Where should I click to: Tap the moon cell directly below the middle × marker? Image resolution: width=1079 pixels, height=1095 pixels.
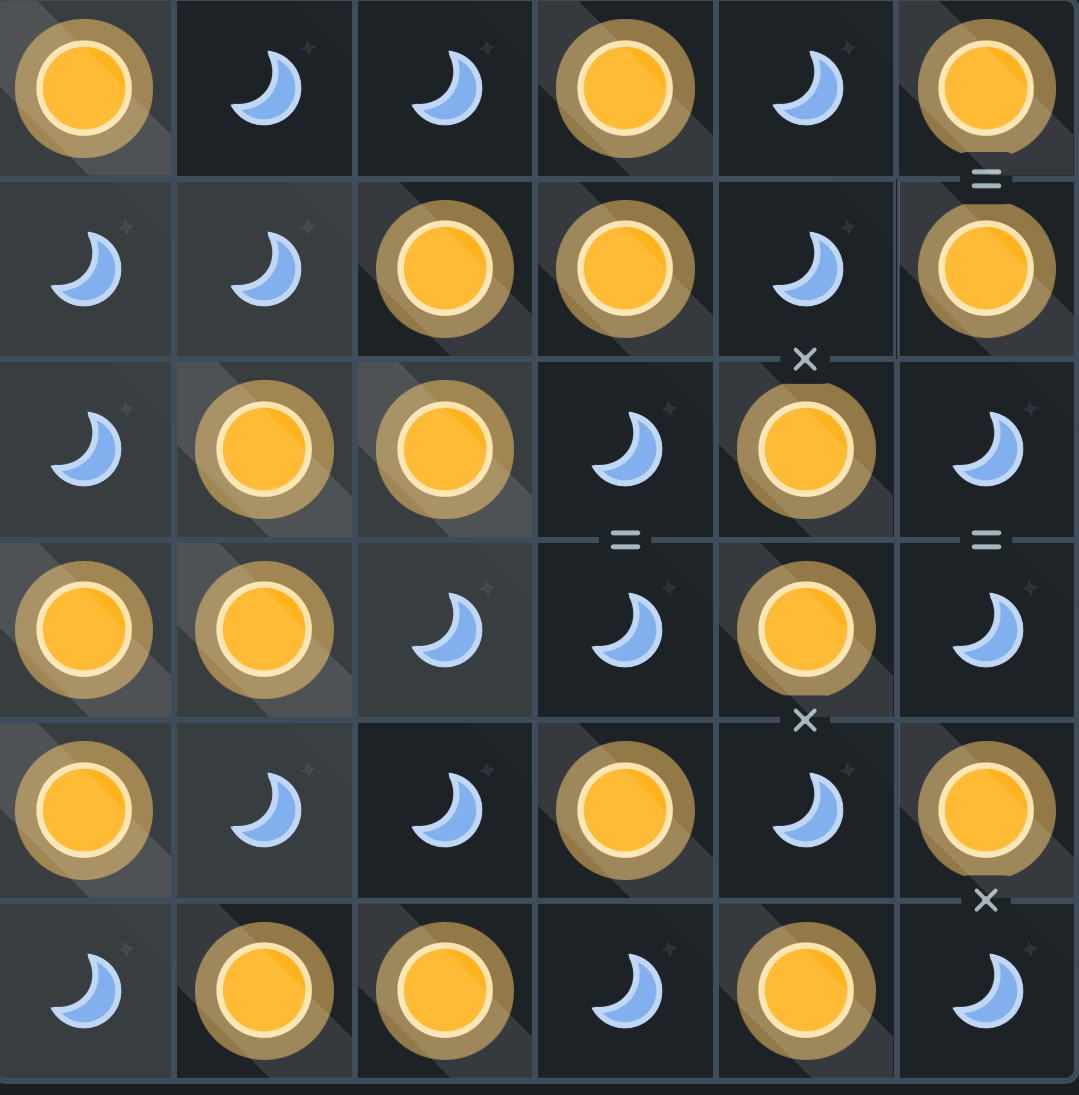point(806,810)
